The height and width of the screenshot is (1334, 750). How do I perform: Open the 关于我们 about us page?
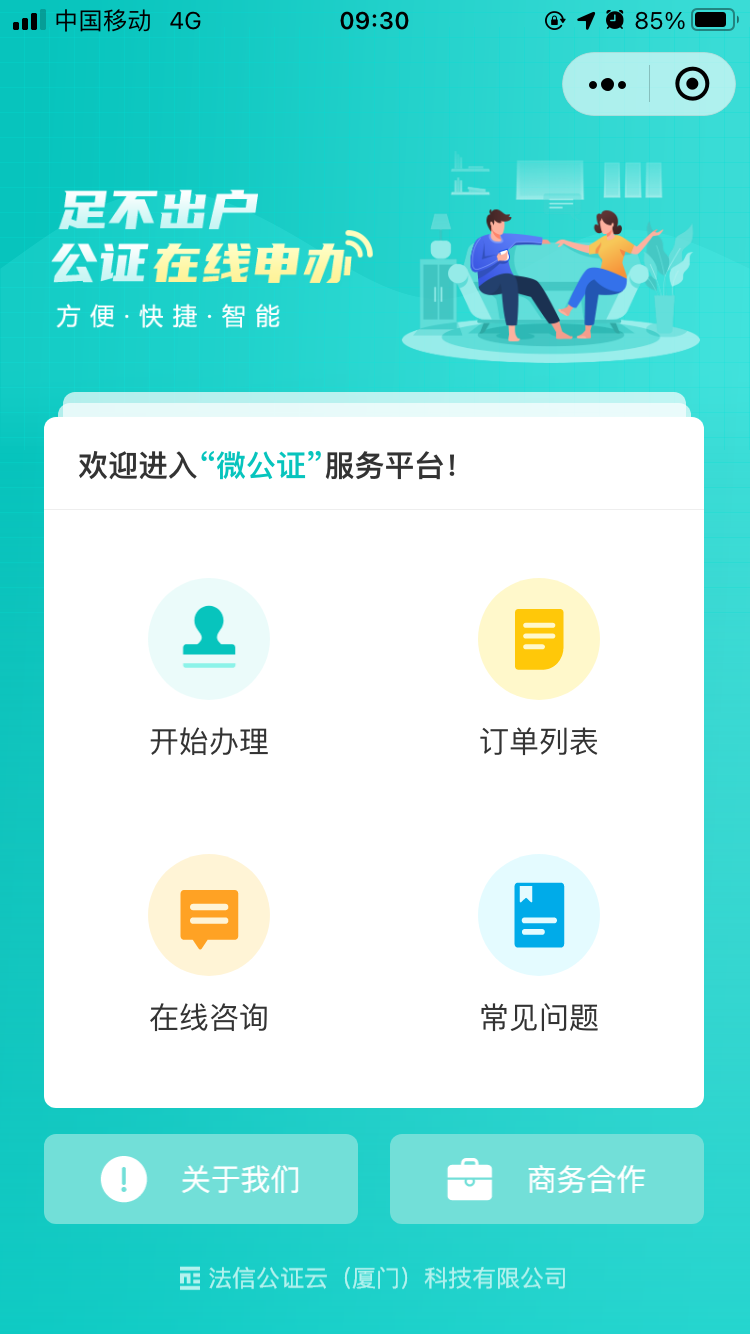(201, 1179)
